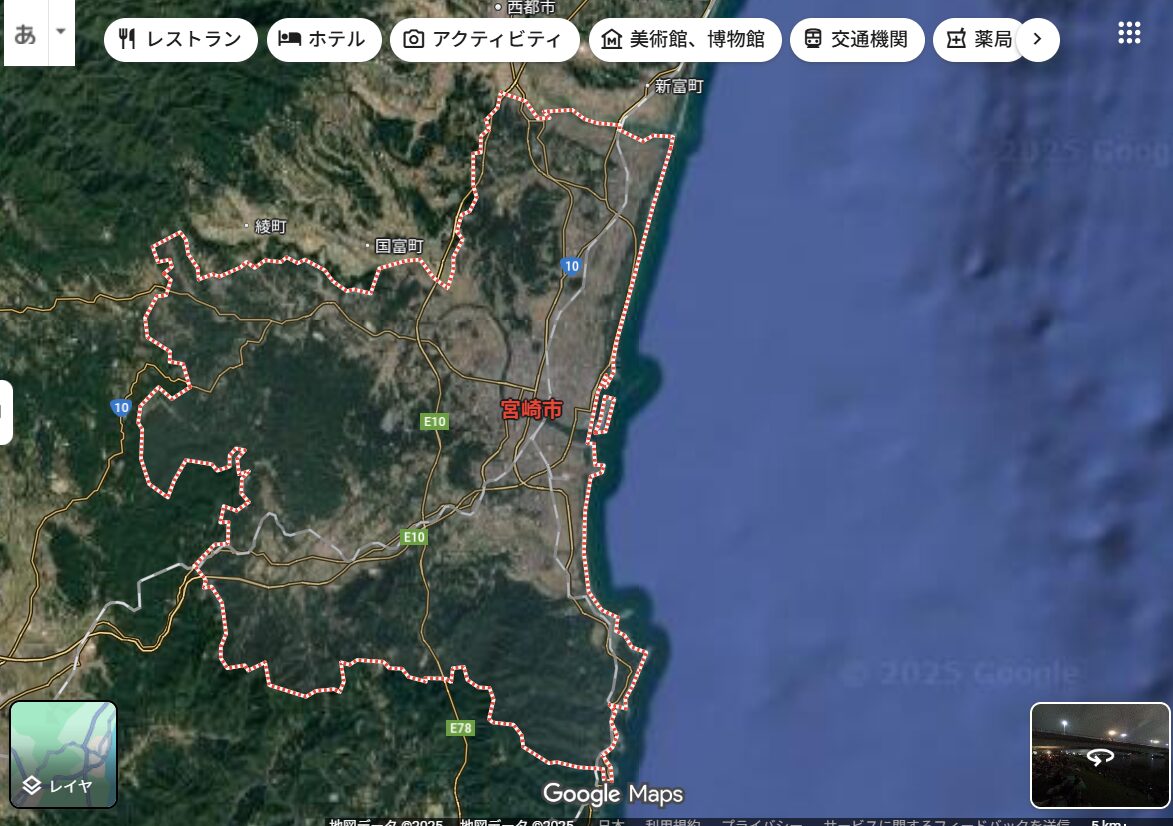Show more category chips with the arrow
This screenshot has width=1173, height=826.
[1037, 40]
